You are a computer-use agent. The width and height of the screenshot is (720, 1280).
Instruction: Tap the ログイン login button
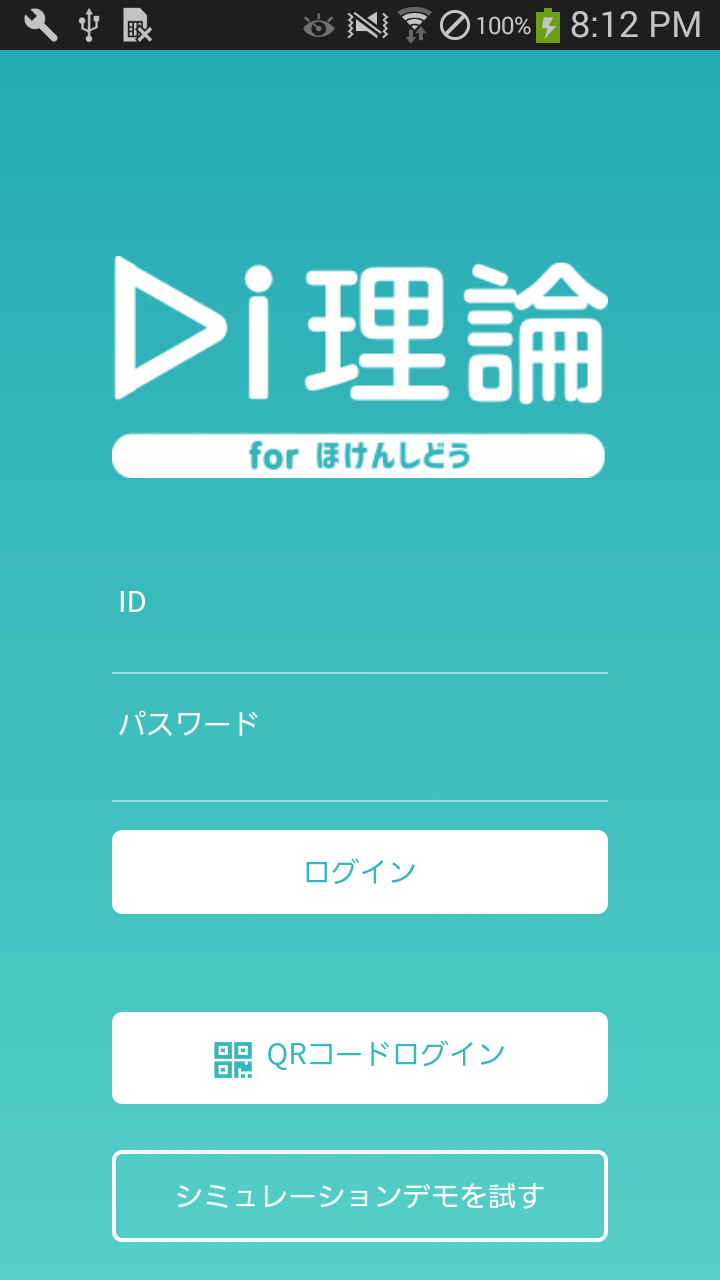coord(360,872)
